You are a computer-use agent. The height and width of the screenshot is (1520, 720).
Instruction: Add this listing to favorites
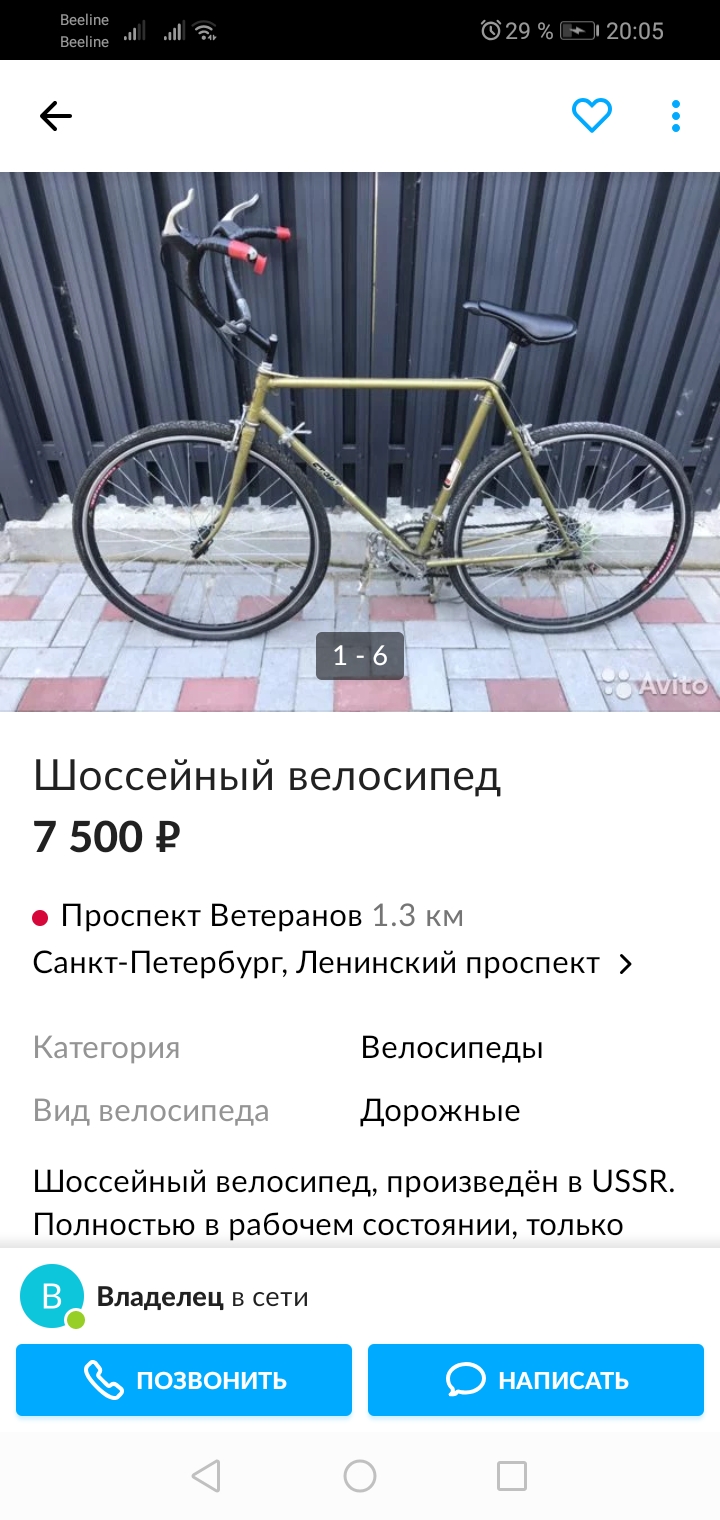click(591, 116)
